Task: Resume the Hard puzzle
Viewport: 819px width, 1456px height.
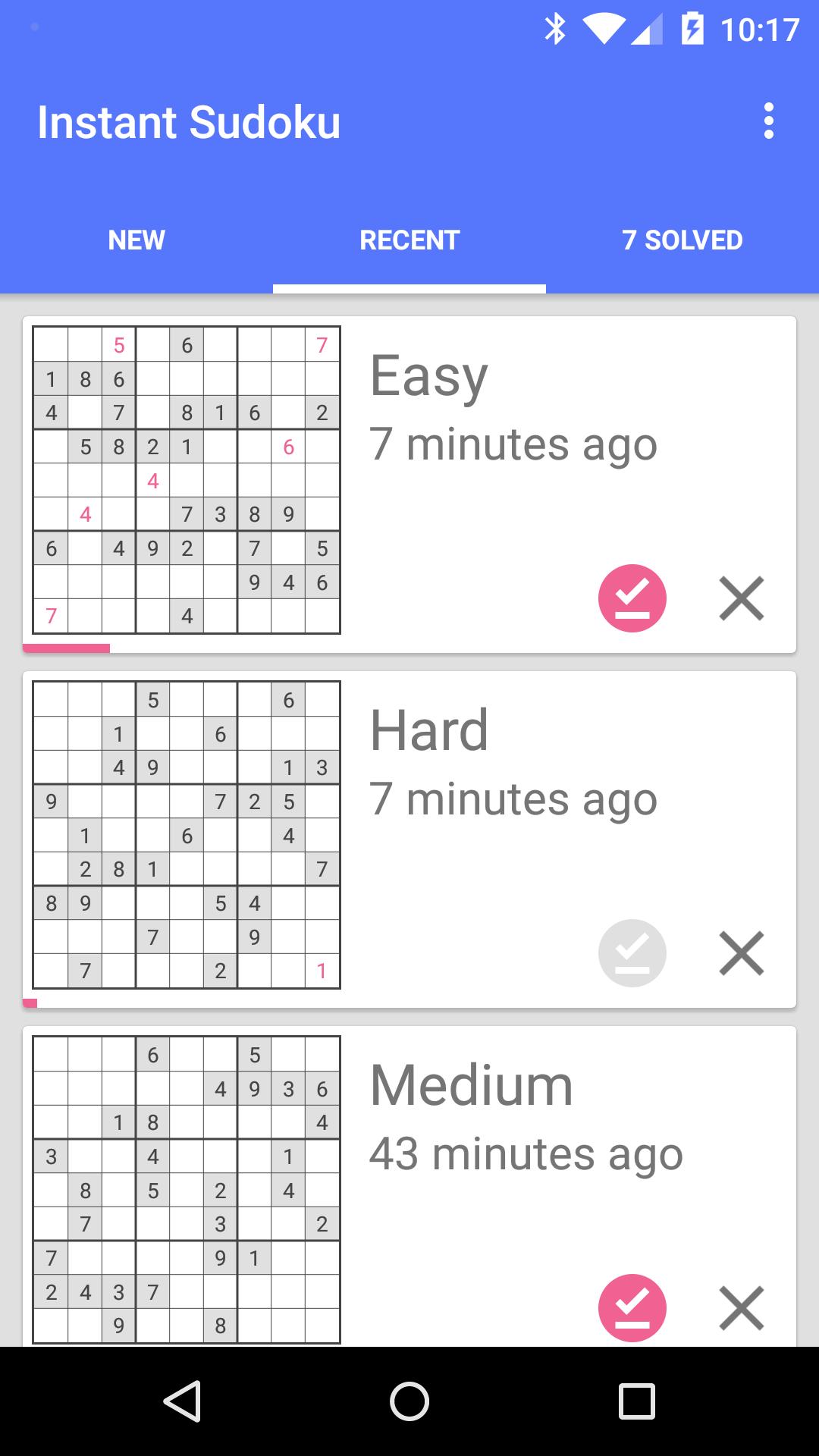Action: 186,834
